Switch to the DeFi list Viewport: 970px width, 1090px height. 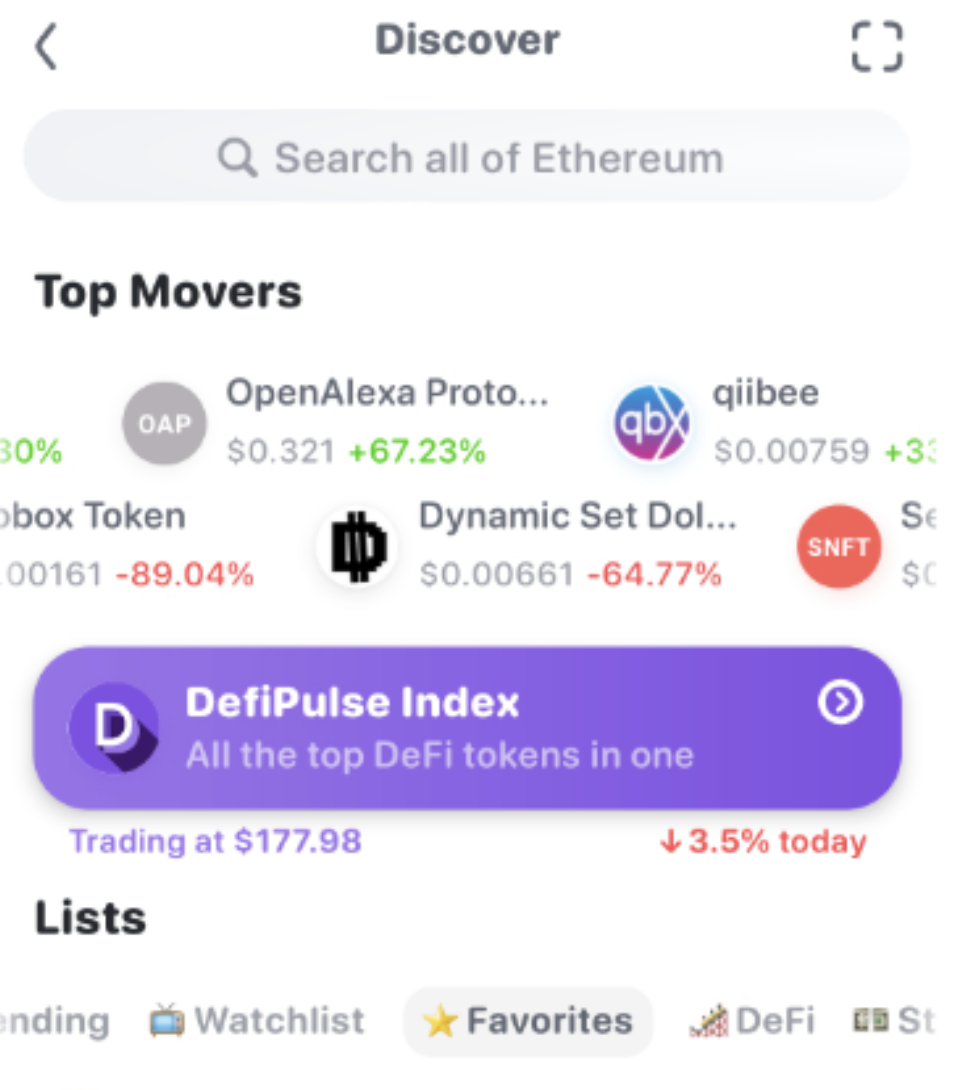(x=752, y=1021)
